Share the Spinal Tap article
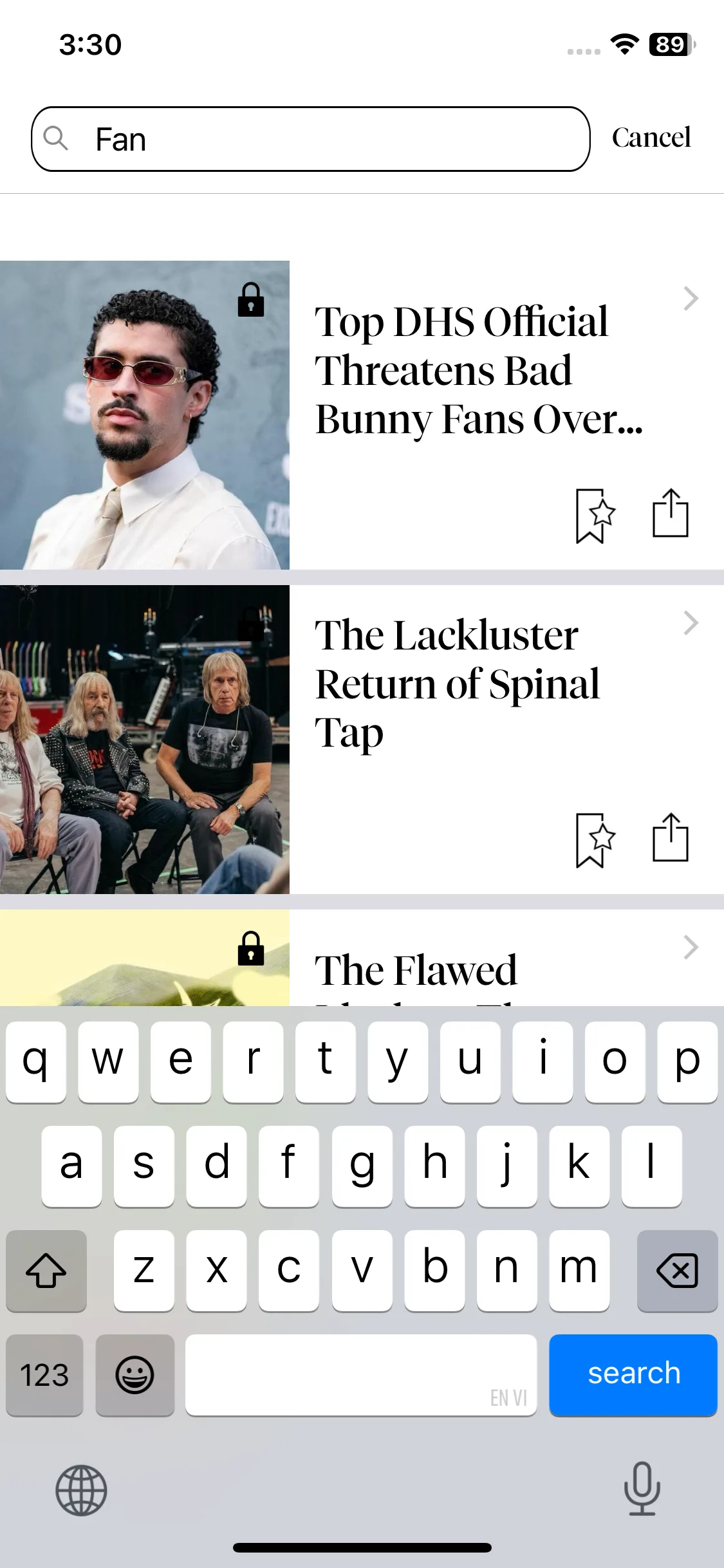Viewport: 724px width, 1568px height. [670, 838]
